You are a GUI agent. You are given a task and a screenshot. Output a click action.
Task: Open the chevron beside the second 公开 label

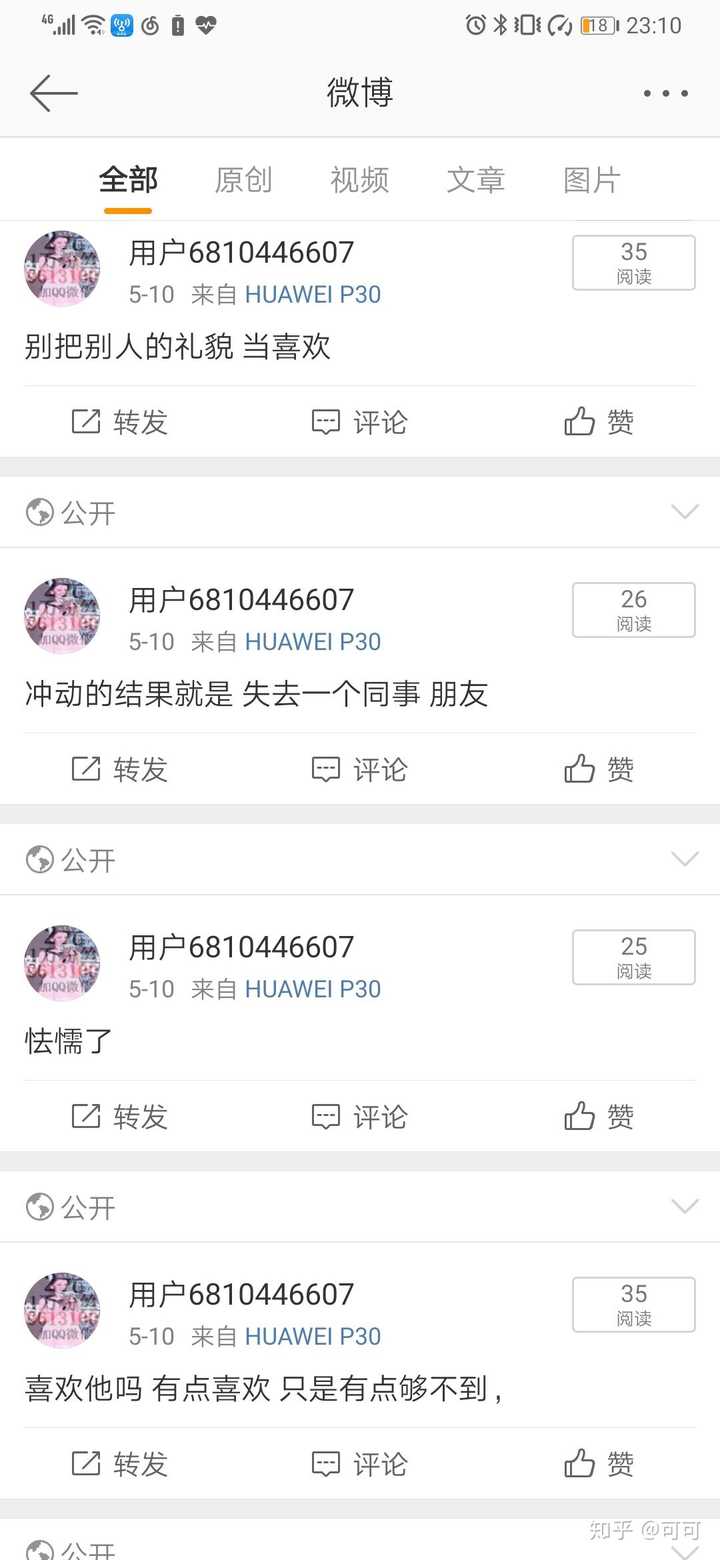pyautogui.click(x=685, y=858)
